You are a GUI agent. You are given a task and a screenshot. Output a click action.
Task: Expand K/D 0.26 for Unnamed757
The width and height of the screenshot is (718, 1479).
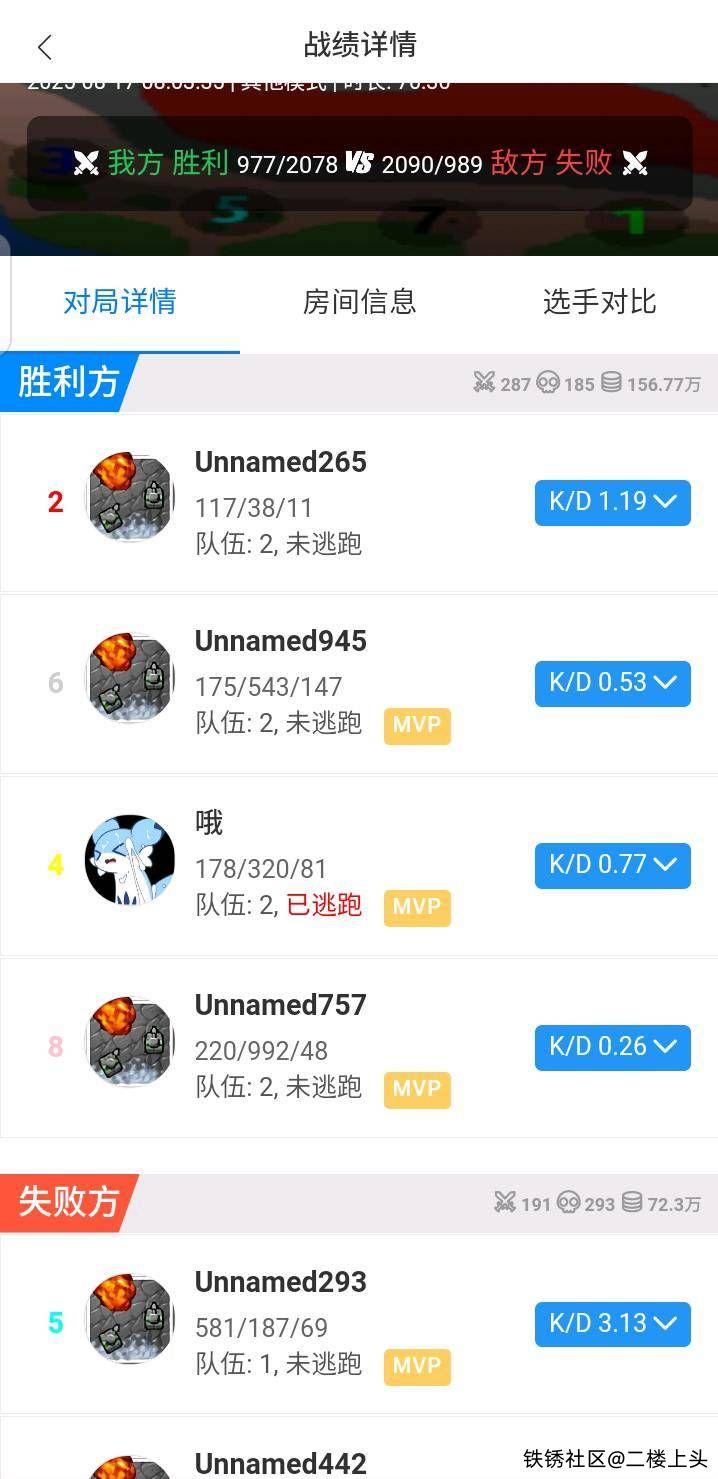612,1048
